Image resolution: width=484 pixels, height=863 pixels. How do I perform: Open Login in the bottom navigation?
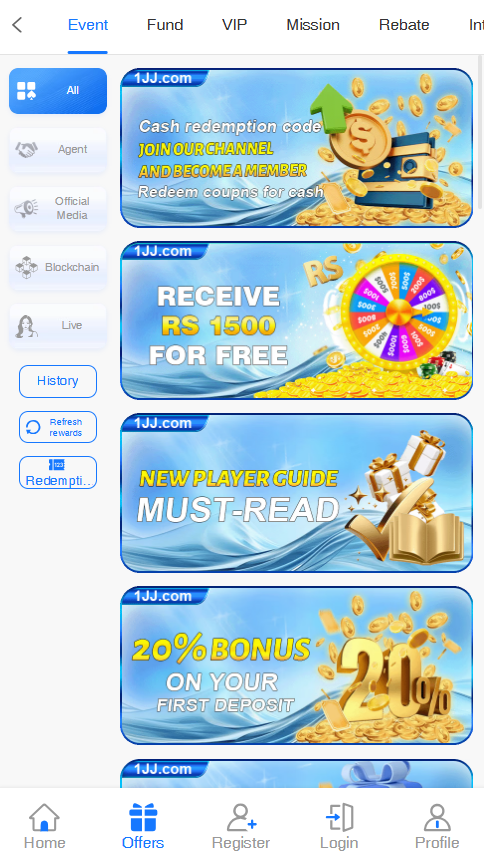tap(339, 826)
